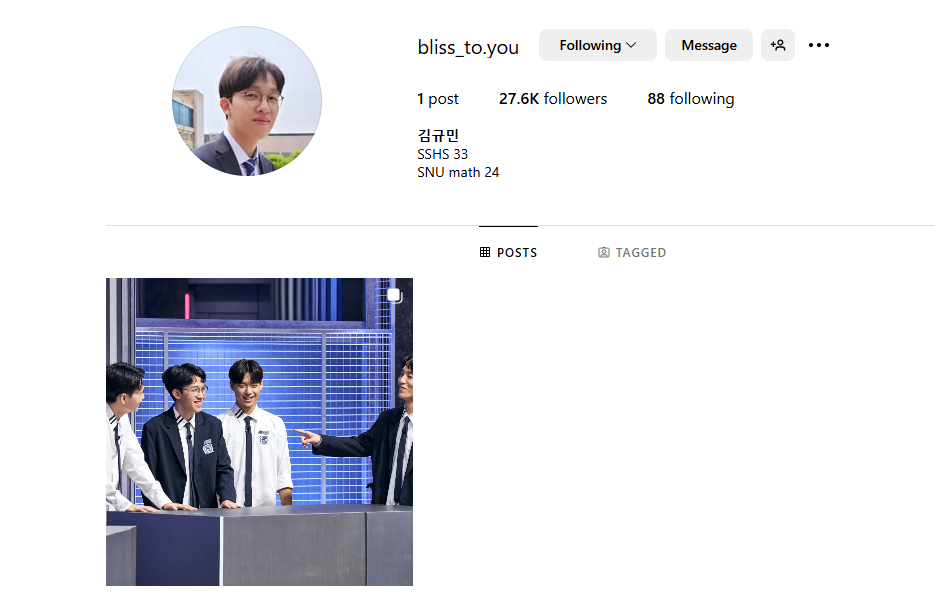View the profile picture
The width and height of the screenshot is (935, 609).
click(x=247, y=101)
